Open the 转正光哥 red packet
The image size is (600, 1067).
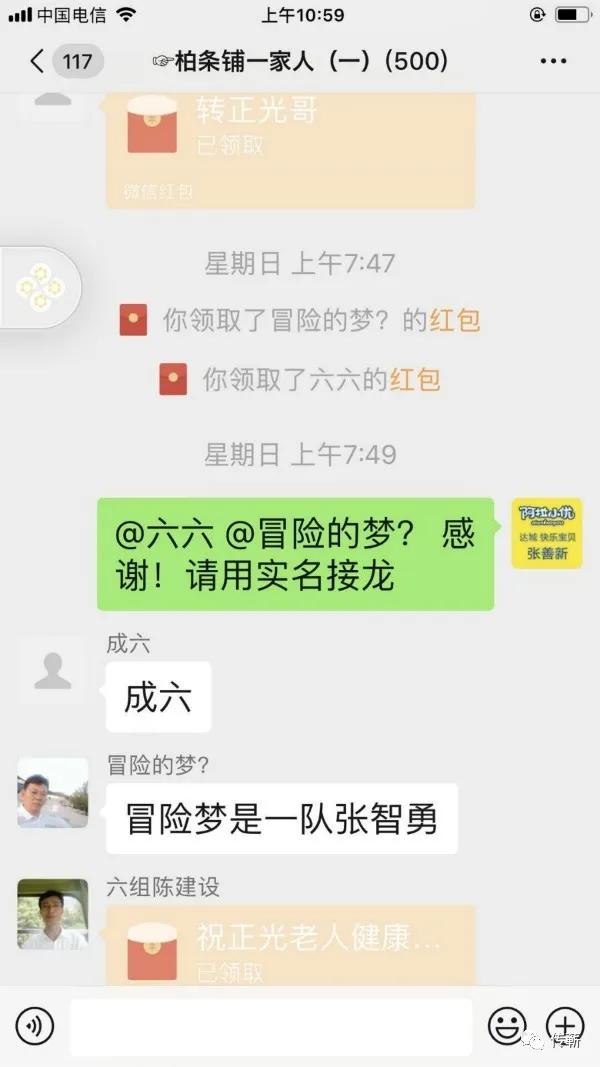click(x=290, y=145)
